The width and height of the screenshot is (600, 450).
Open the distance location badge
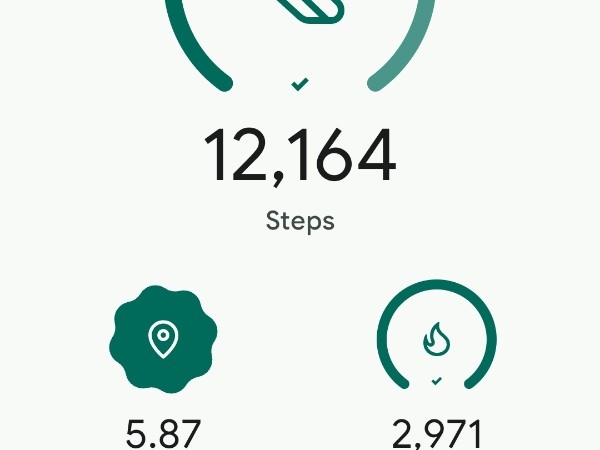(x=163, y=339)
